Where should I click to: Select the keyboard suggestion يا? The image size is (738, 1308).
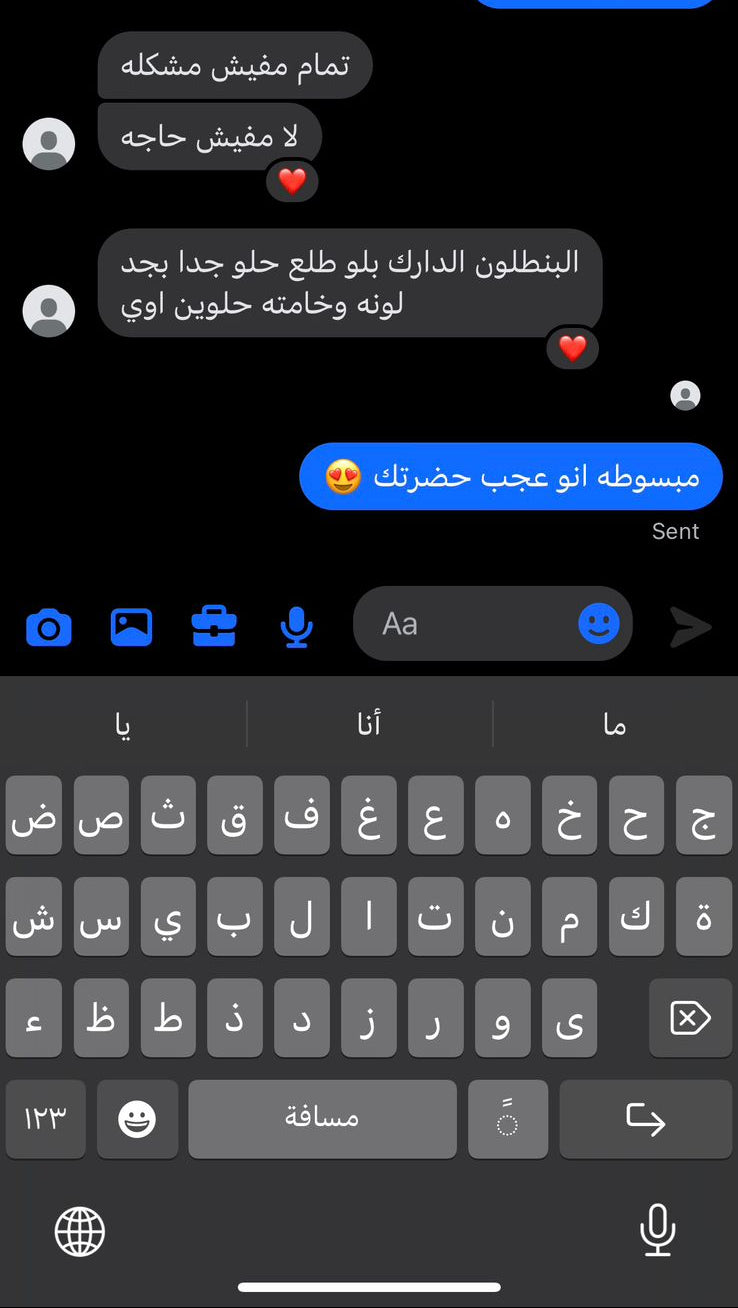click(x=123, y=724)
